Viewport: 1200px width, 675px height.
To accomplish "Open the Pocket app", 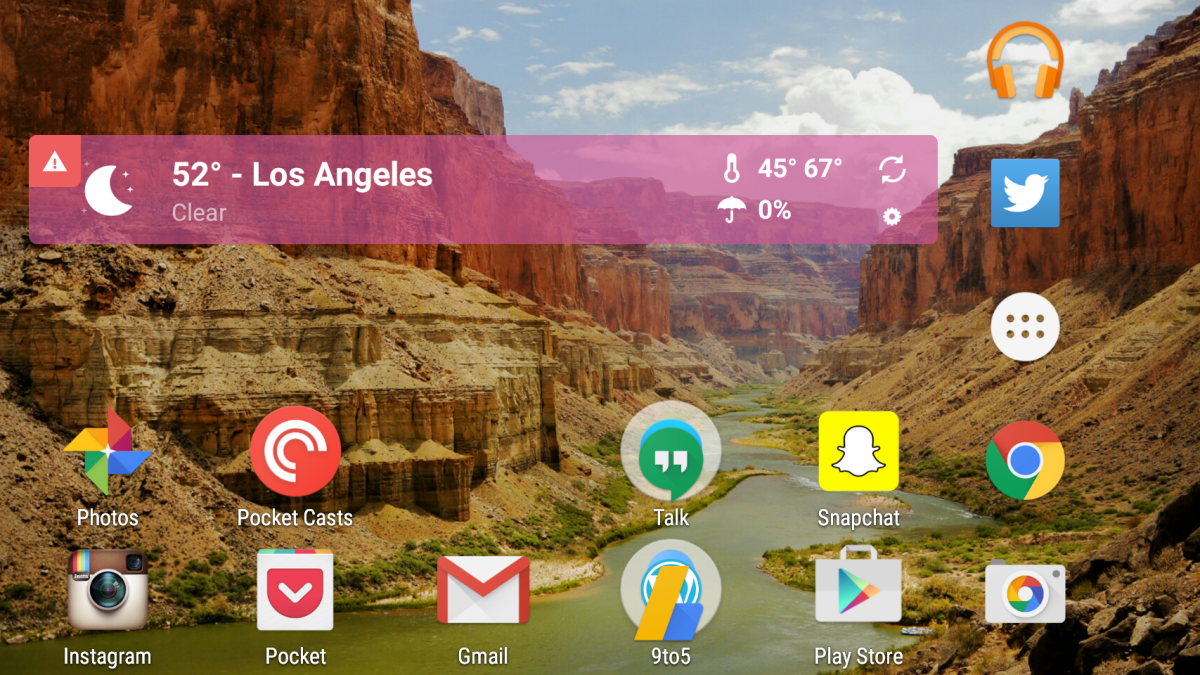I will pyautogui.click(x=295, y=590).
